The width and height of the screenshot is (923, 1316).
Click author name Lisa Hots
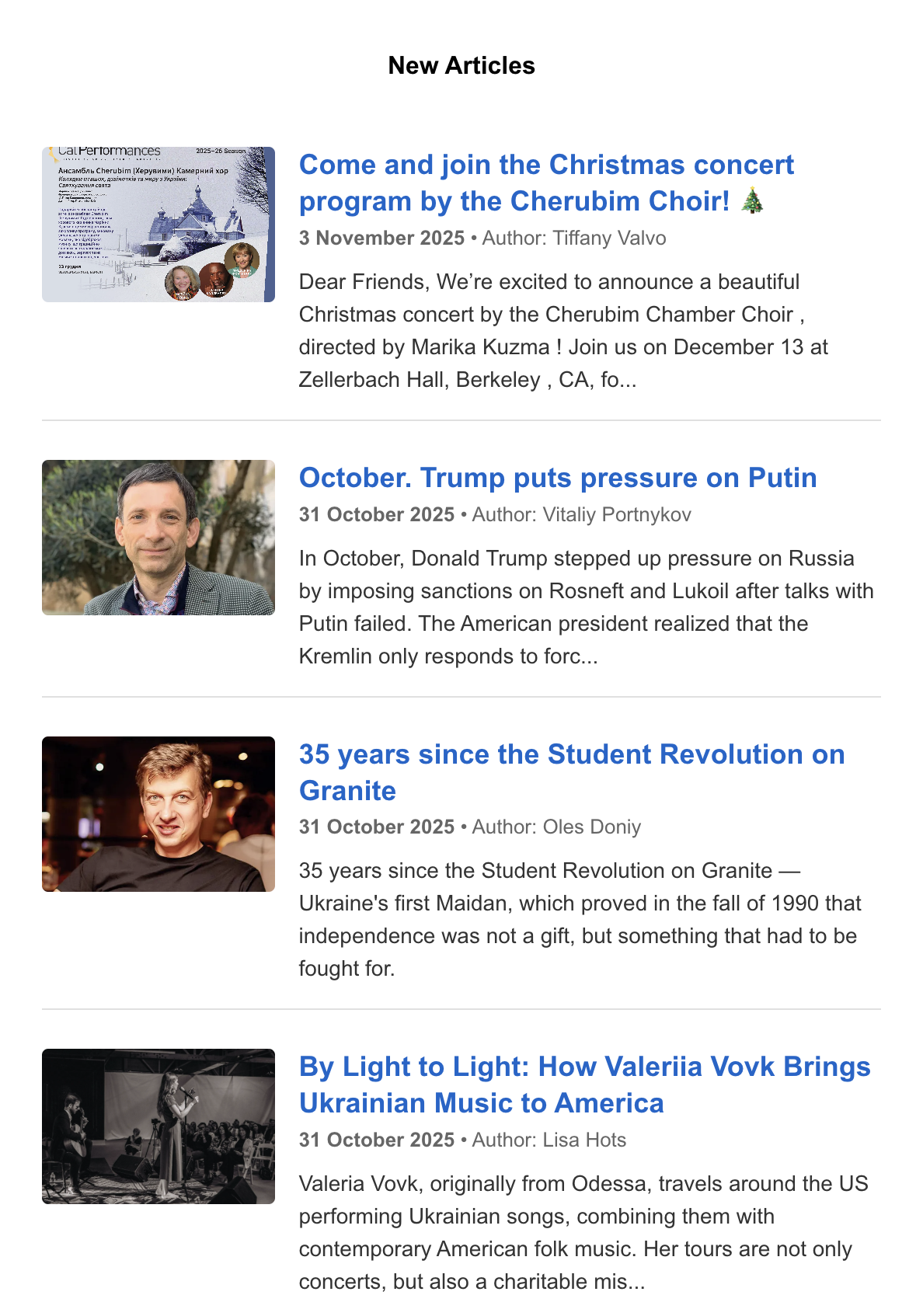(x=583, y=1140)
